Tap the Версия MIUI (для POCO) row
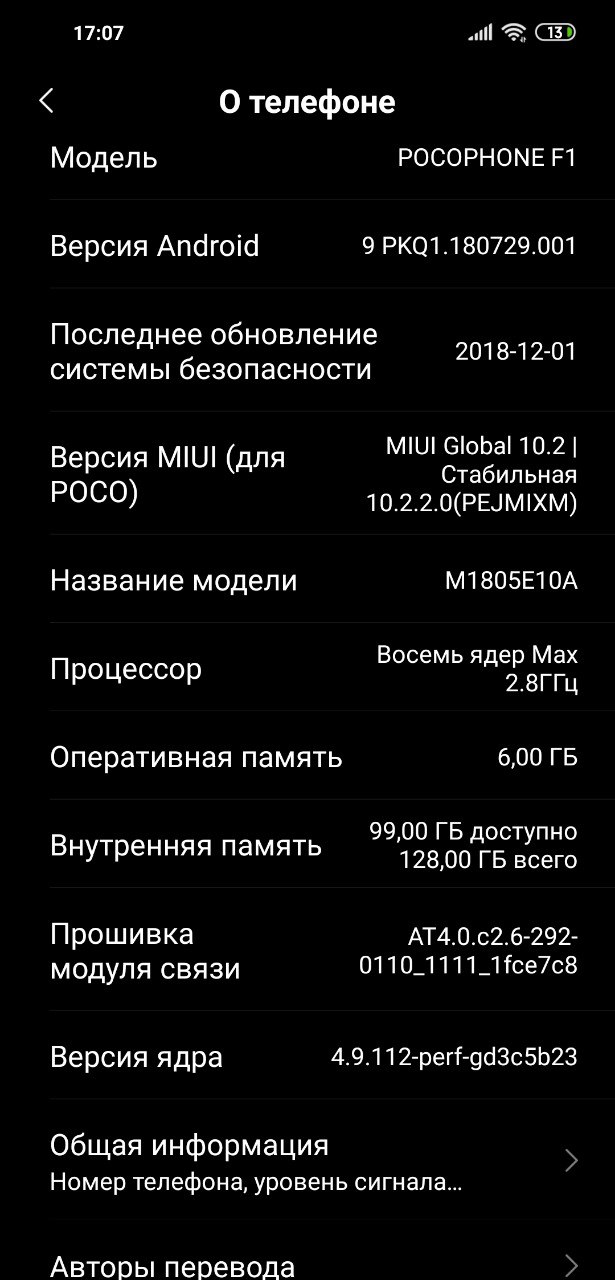Screen dimensions: 615x1280 pyautogui.click(x=307, y=474)
